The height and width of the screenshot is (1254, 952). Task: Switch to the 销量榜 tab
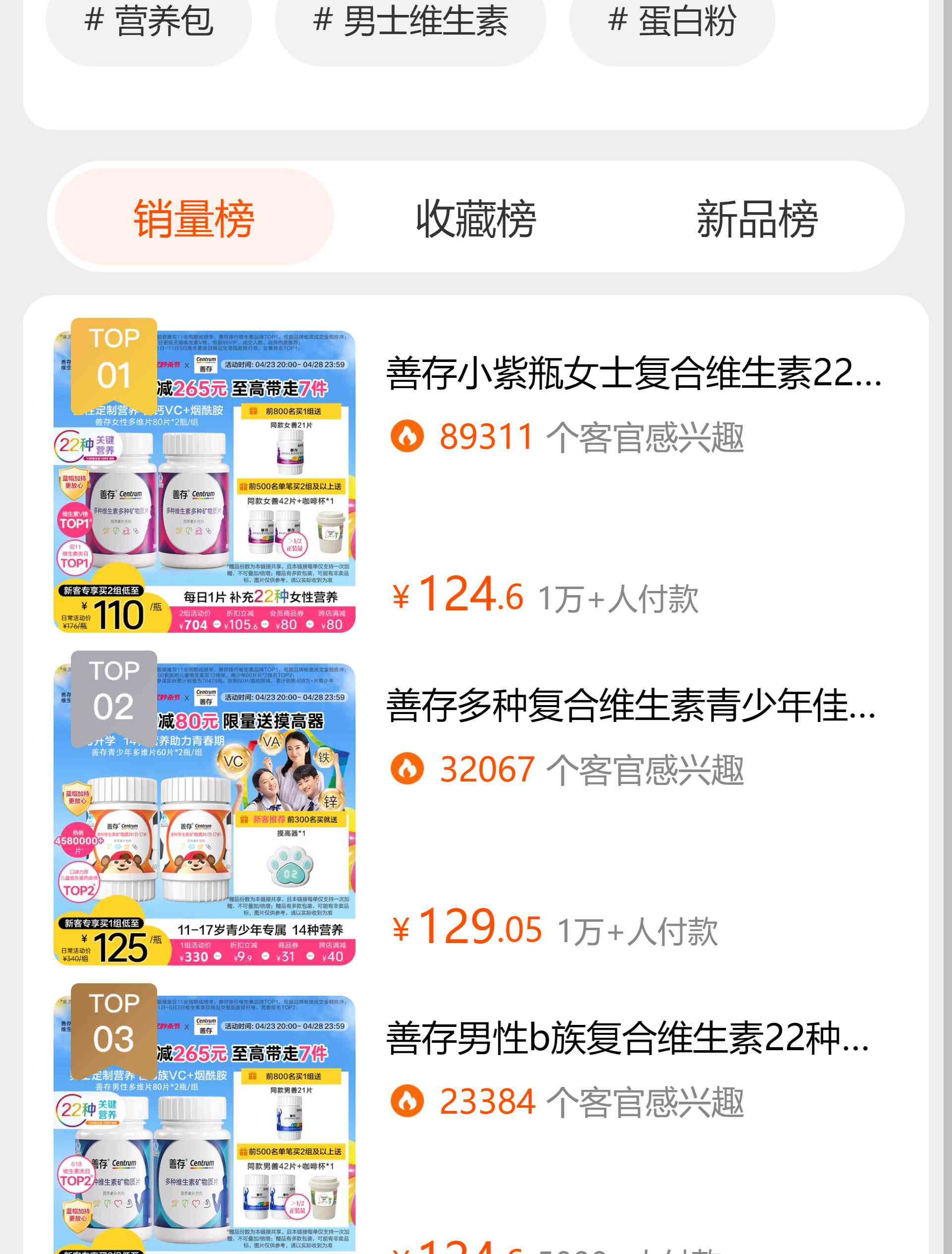click(x=194, y=218)
